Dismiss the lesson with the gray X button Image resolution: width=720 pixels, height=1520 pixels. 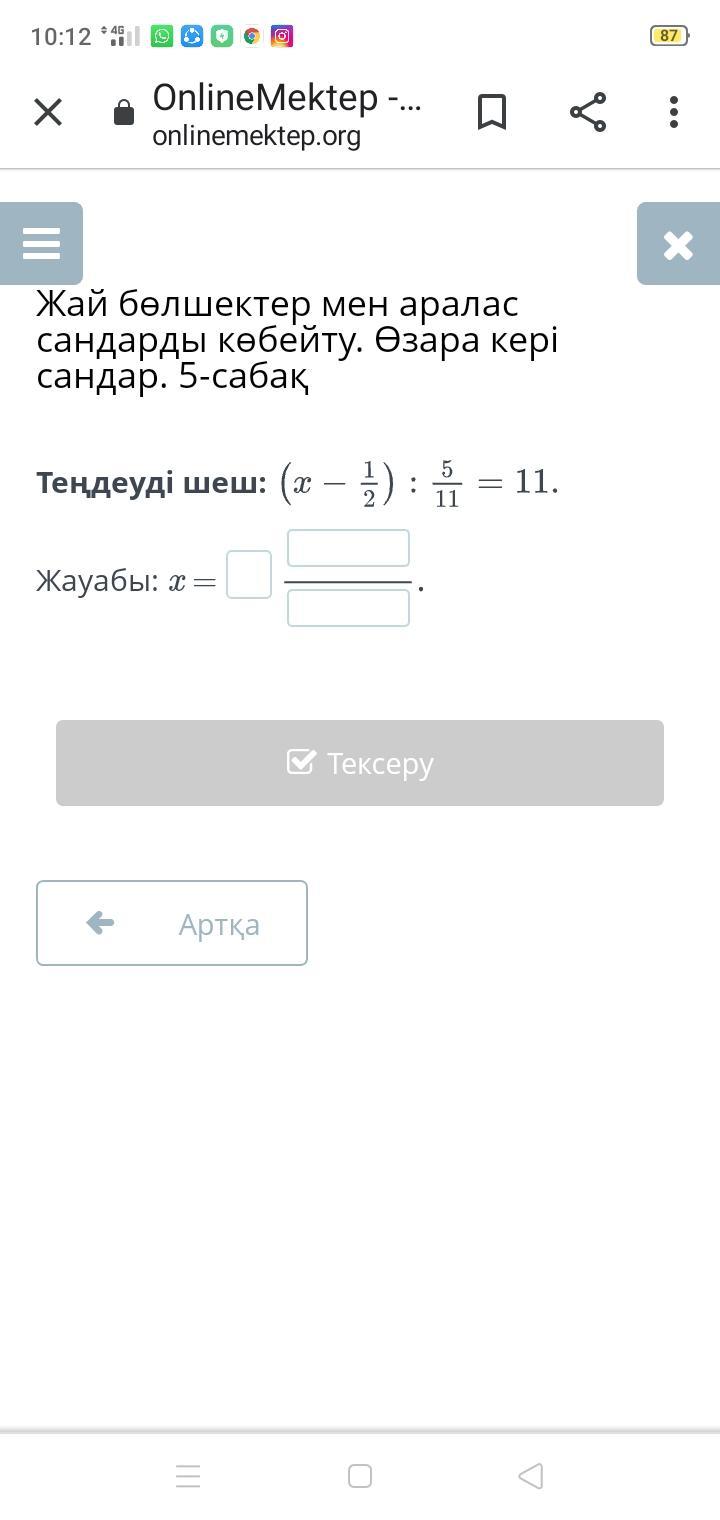(x=678, y=244)
